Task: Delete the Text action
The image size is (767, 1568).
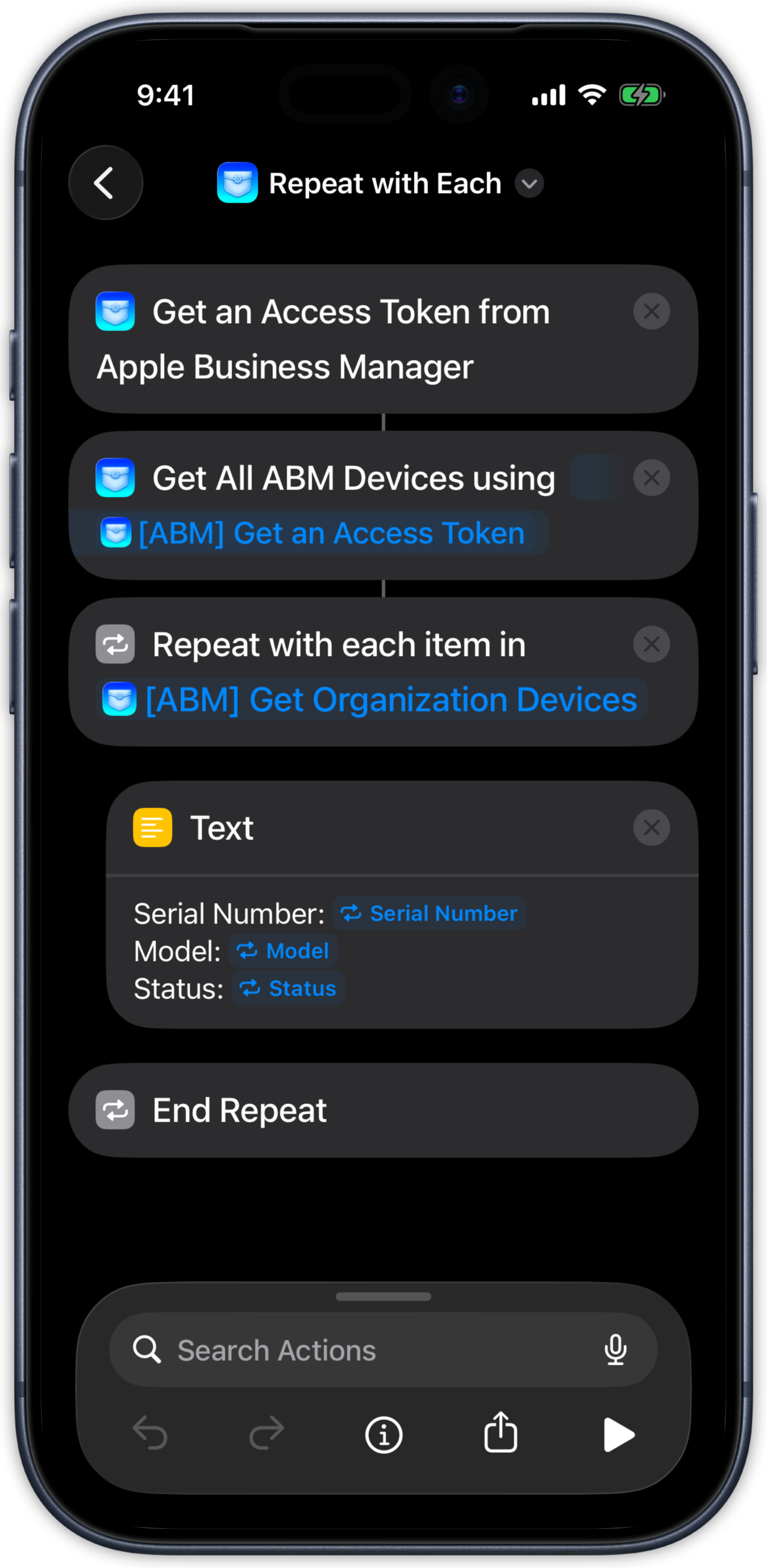Action: (x=651, y=828)
